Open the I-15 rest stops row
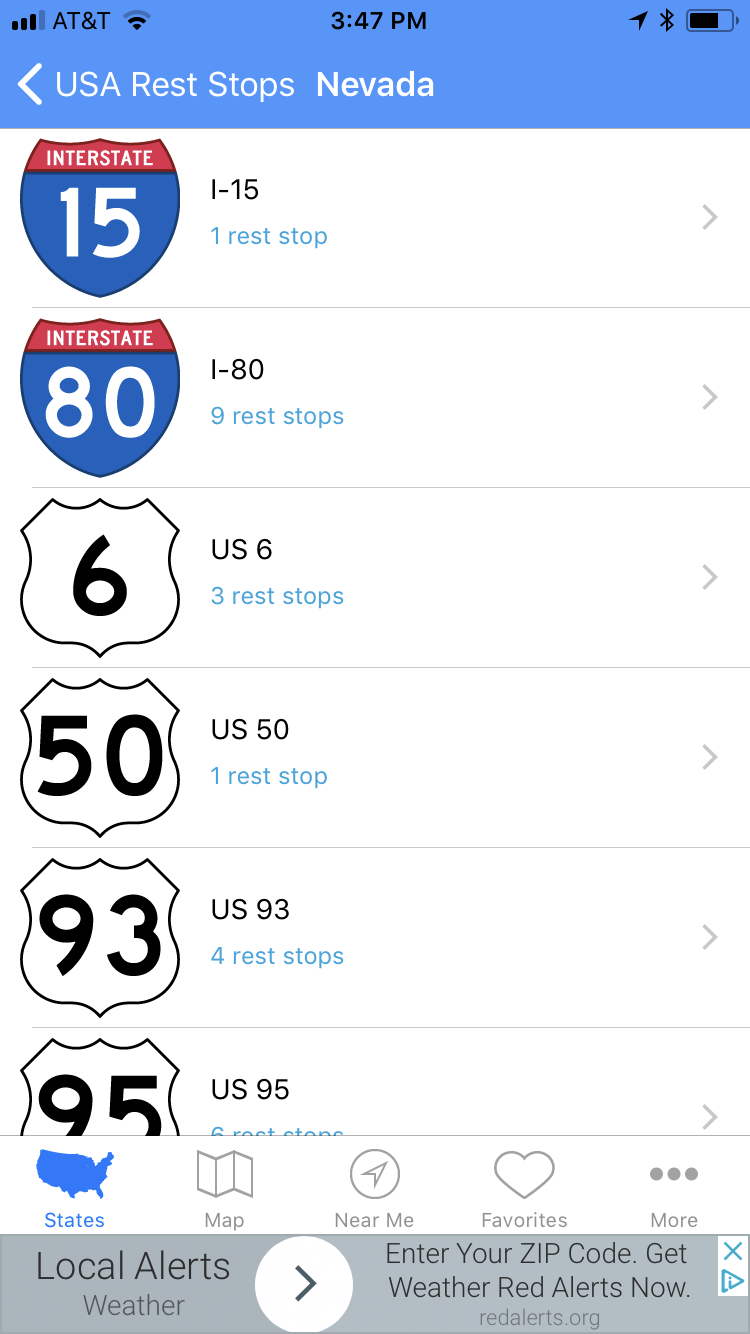750x1334 pixels. tap(375, 218)
